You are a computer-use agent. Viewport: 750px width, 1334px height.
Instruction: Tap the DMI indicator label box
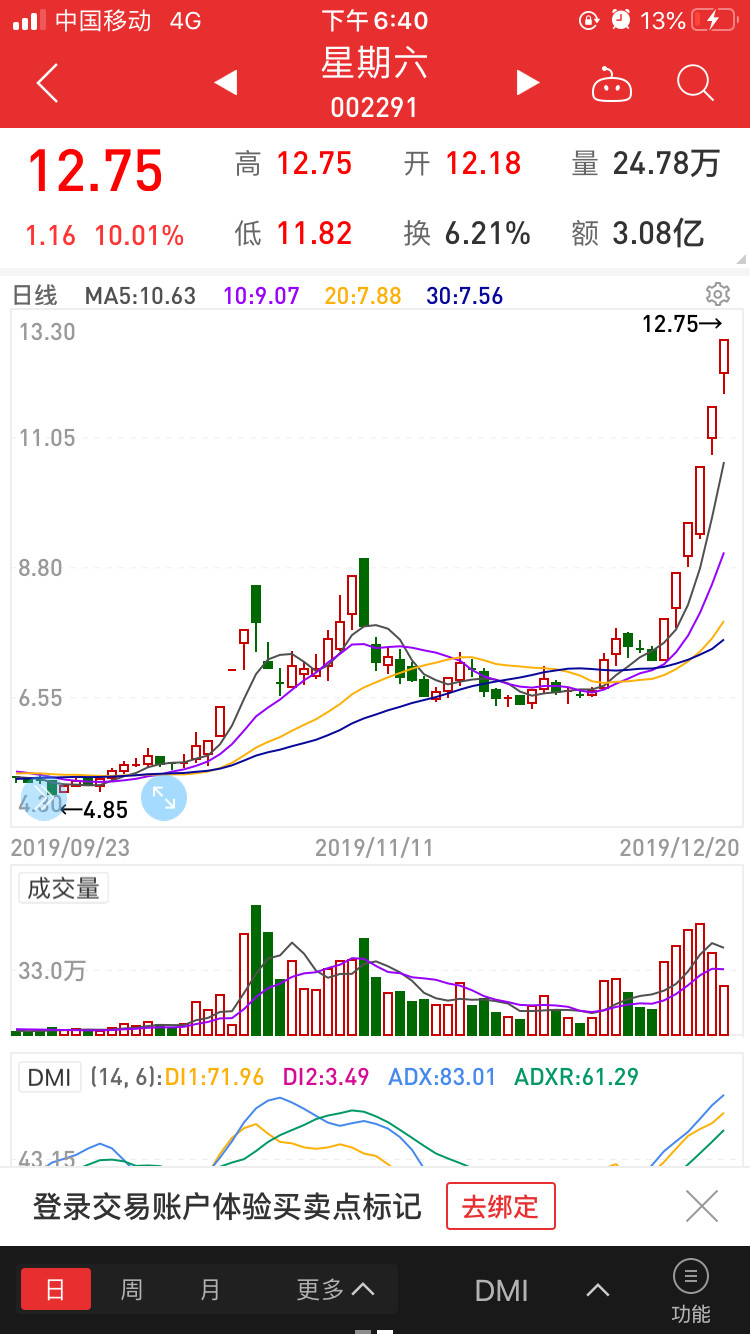click(x=50, y=1077)
